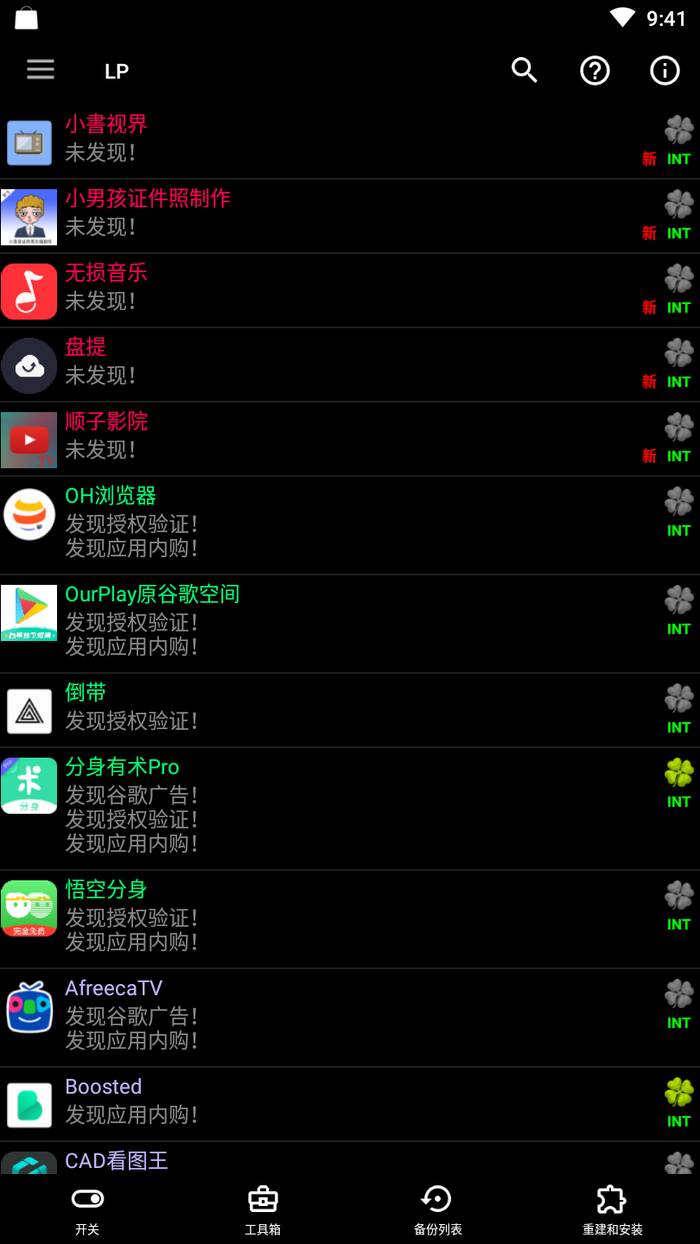This screenshot has width=700, height=1244.
Task: Open the help question mark icon
Action: pyautogui.click(x=595, y=70)
